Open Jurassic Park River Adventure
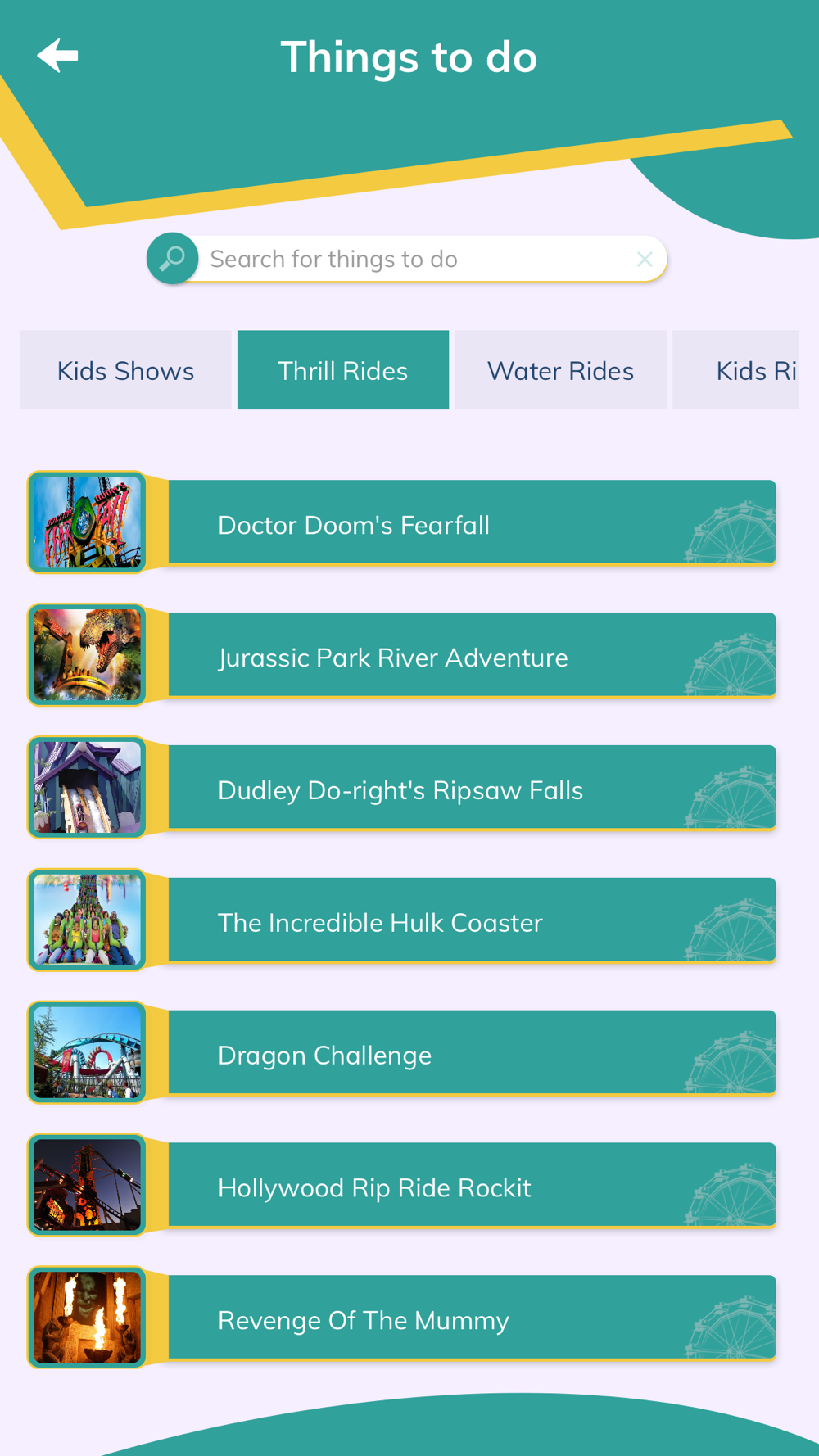 pos(401,655)
